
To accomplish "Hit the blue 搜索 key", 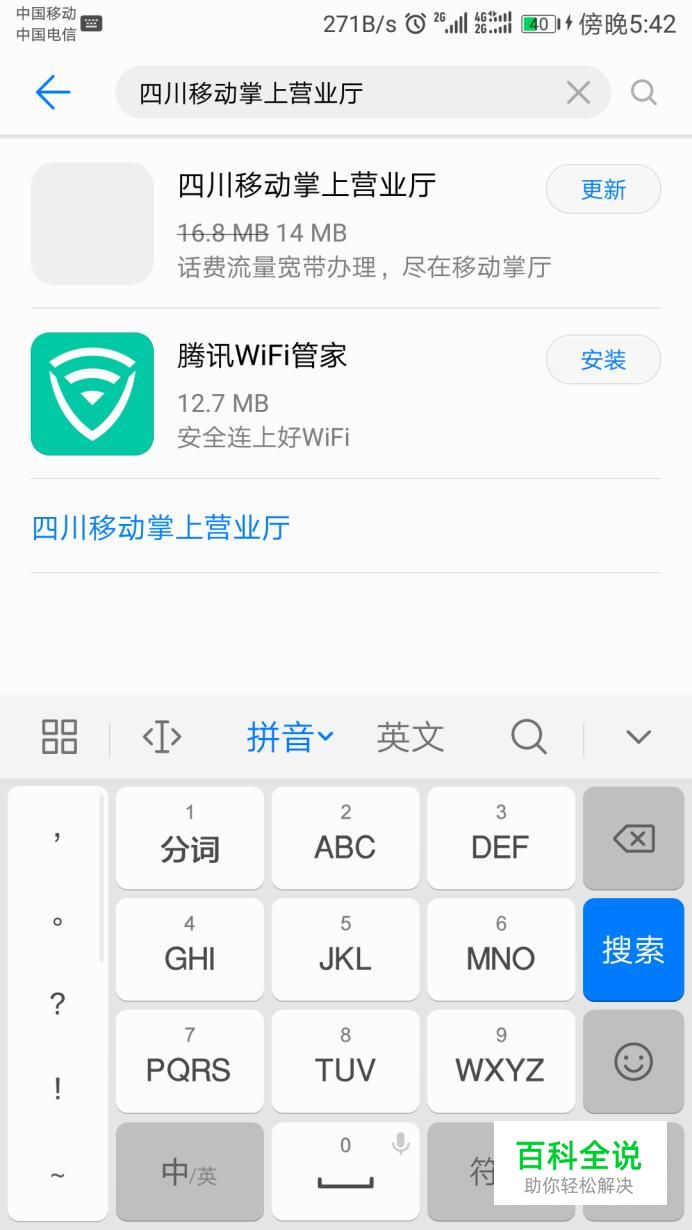I will [633, 949].
